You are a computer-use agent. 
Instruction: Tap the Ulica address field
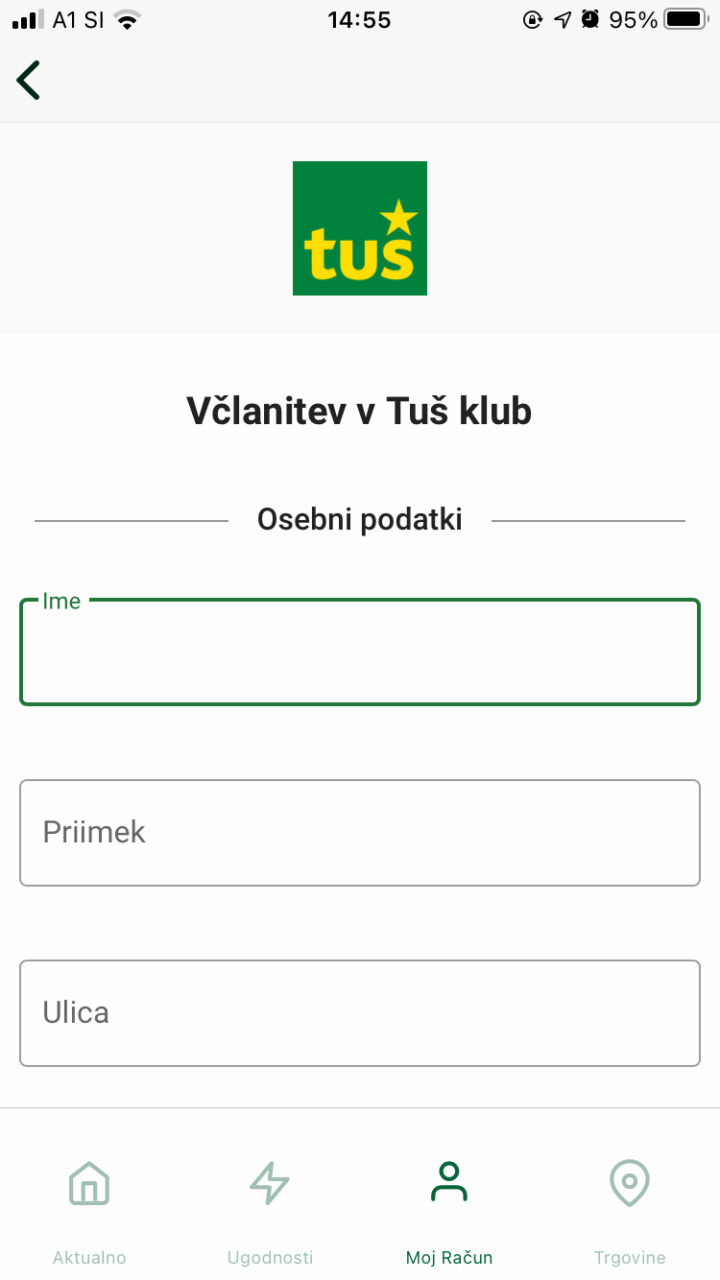[x=360, y=1012]
